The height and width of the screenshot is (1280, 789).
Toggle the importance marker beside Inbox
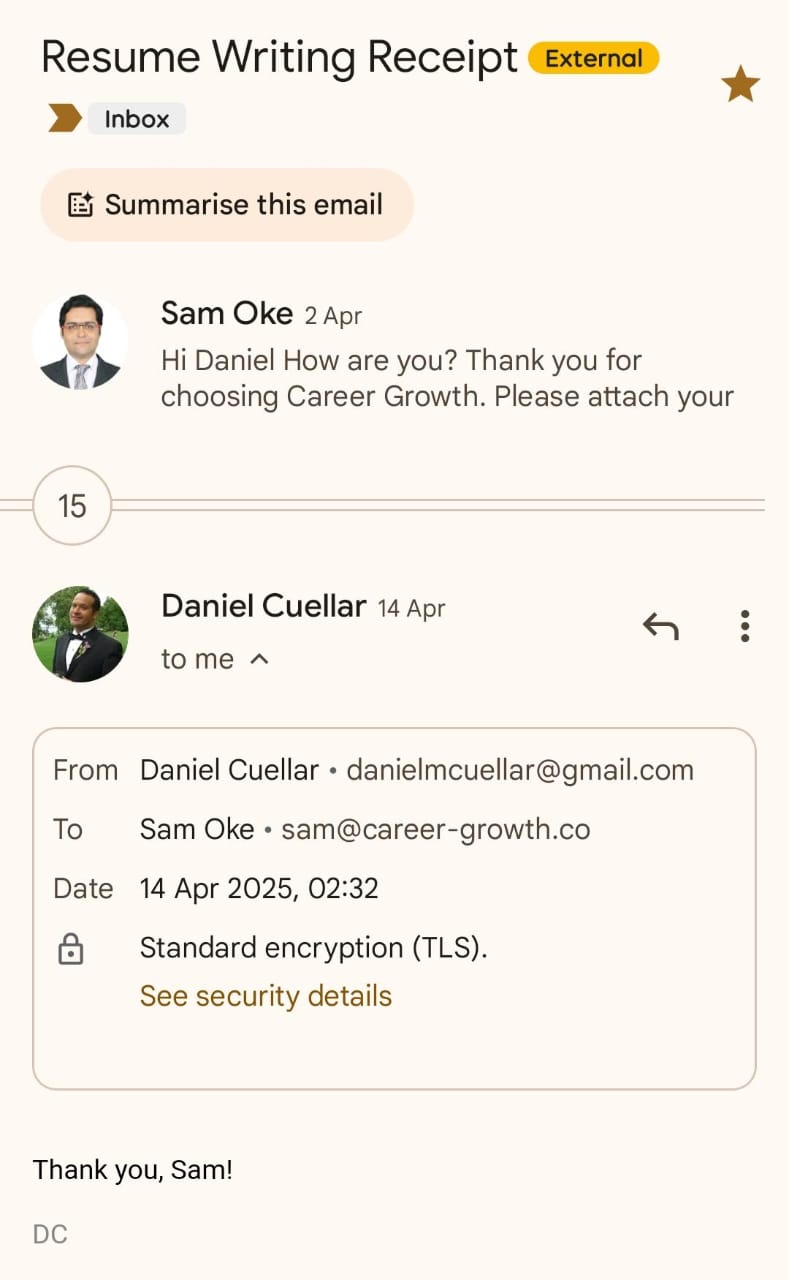pos(65,119)
